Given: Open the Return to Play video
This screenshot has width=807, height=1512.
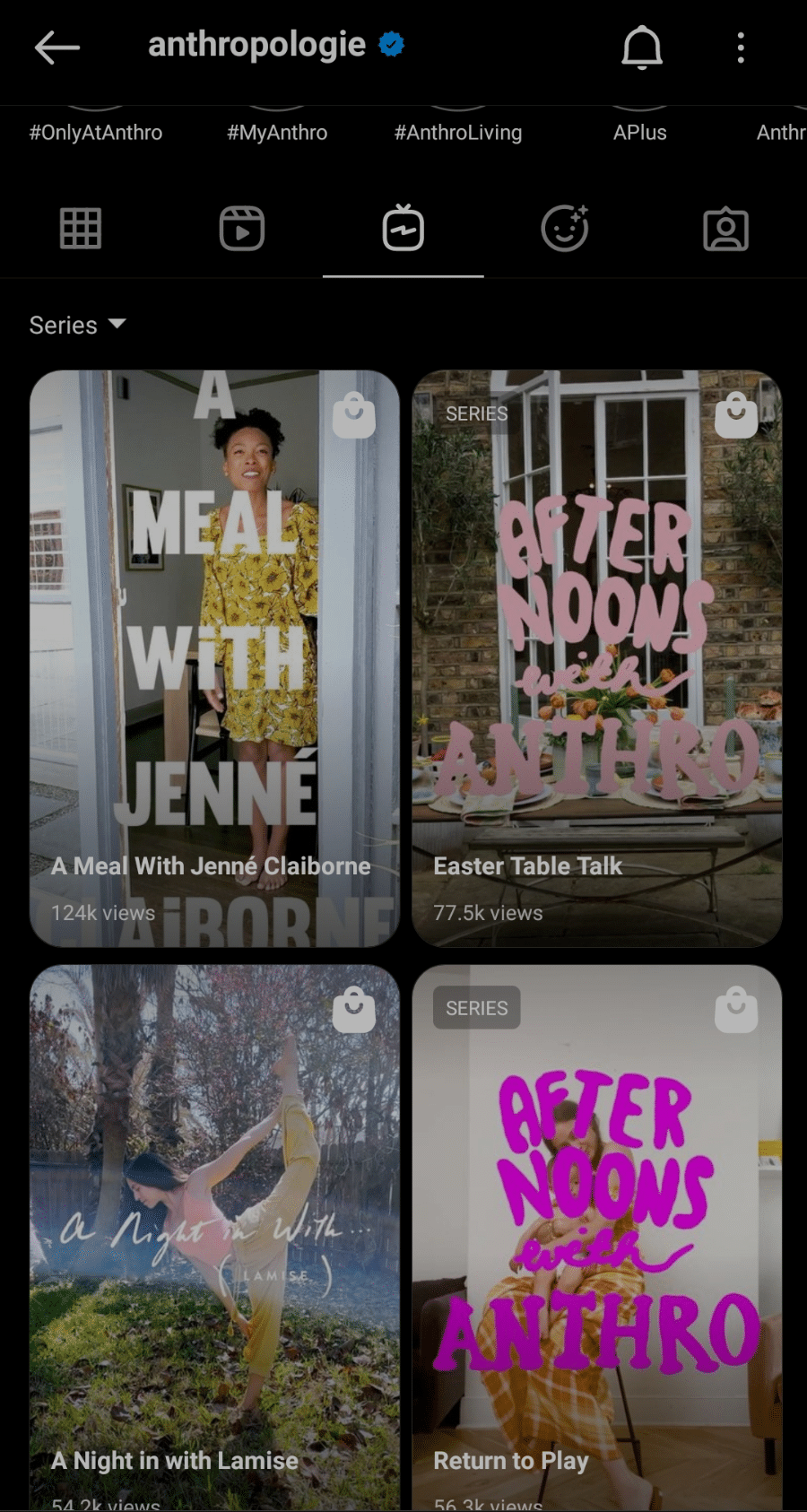Looking at the screenshot, I should pos(597,1238).
